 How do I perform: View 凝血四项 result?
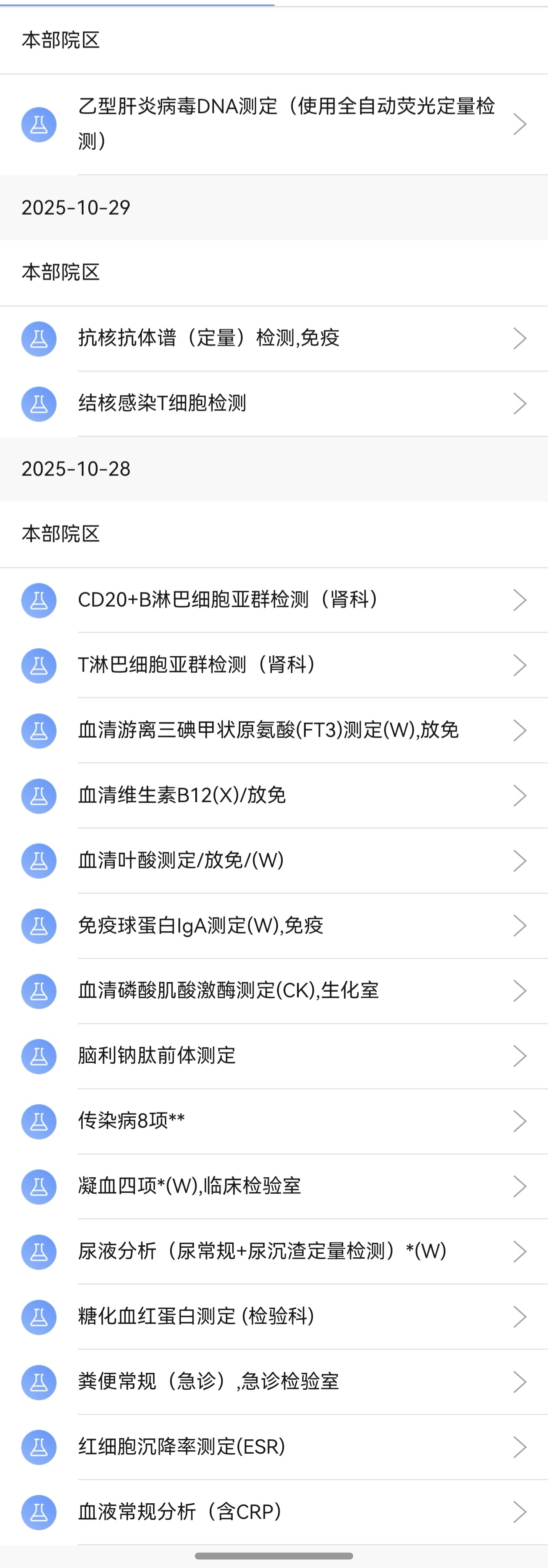coord(274,1186)
